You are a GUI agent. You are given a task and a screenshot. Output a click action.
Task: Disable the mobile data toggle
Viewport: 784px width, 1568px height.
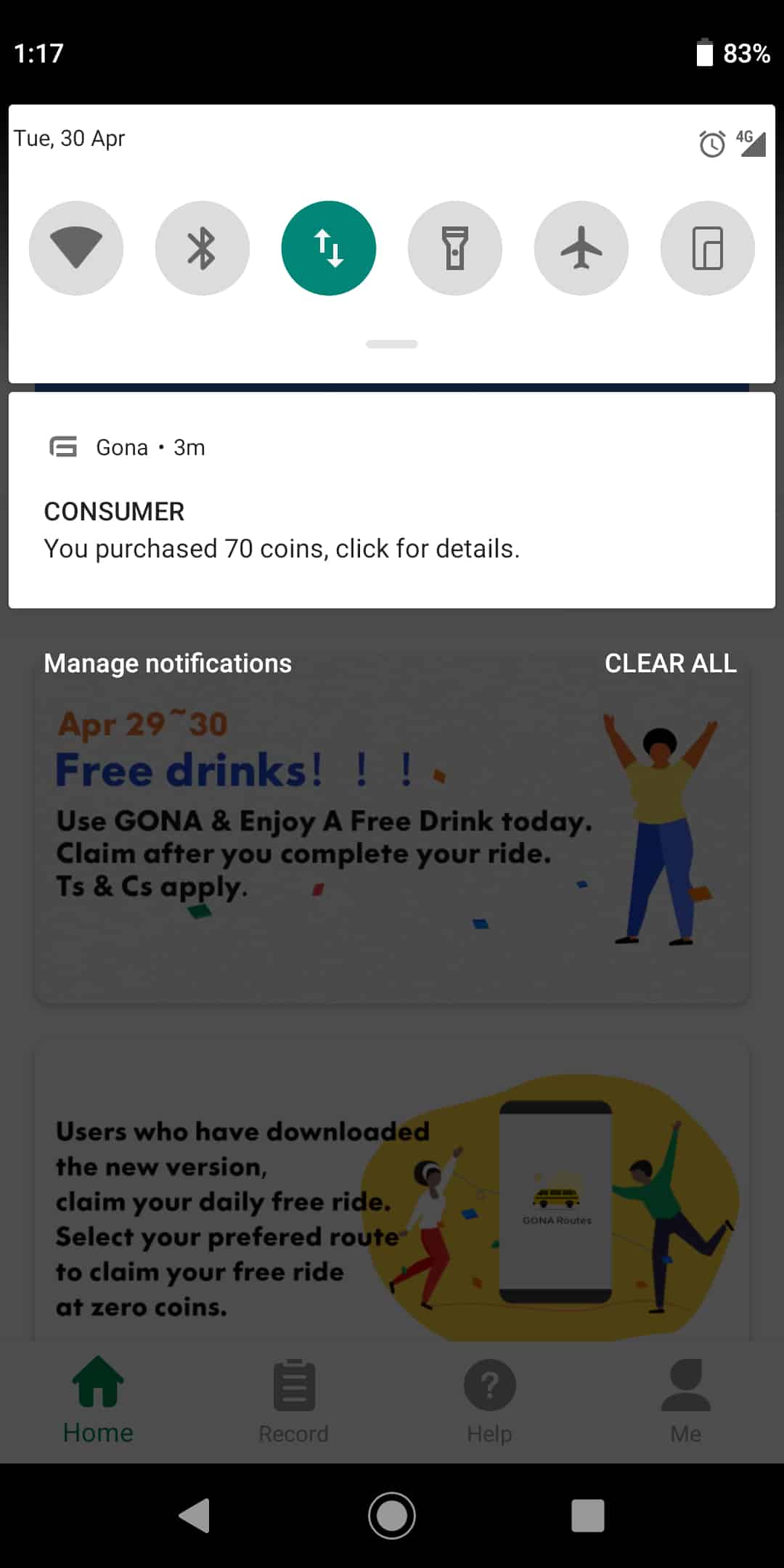tap(329, 248)
